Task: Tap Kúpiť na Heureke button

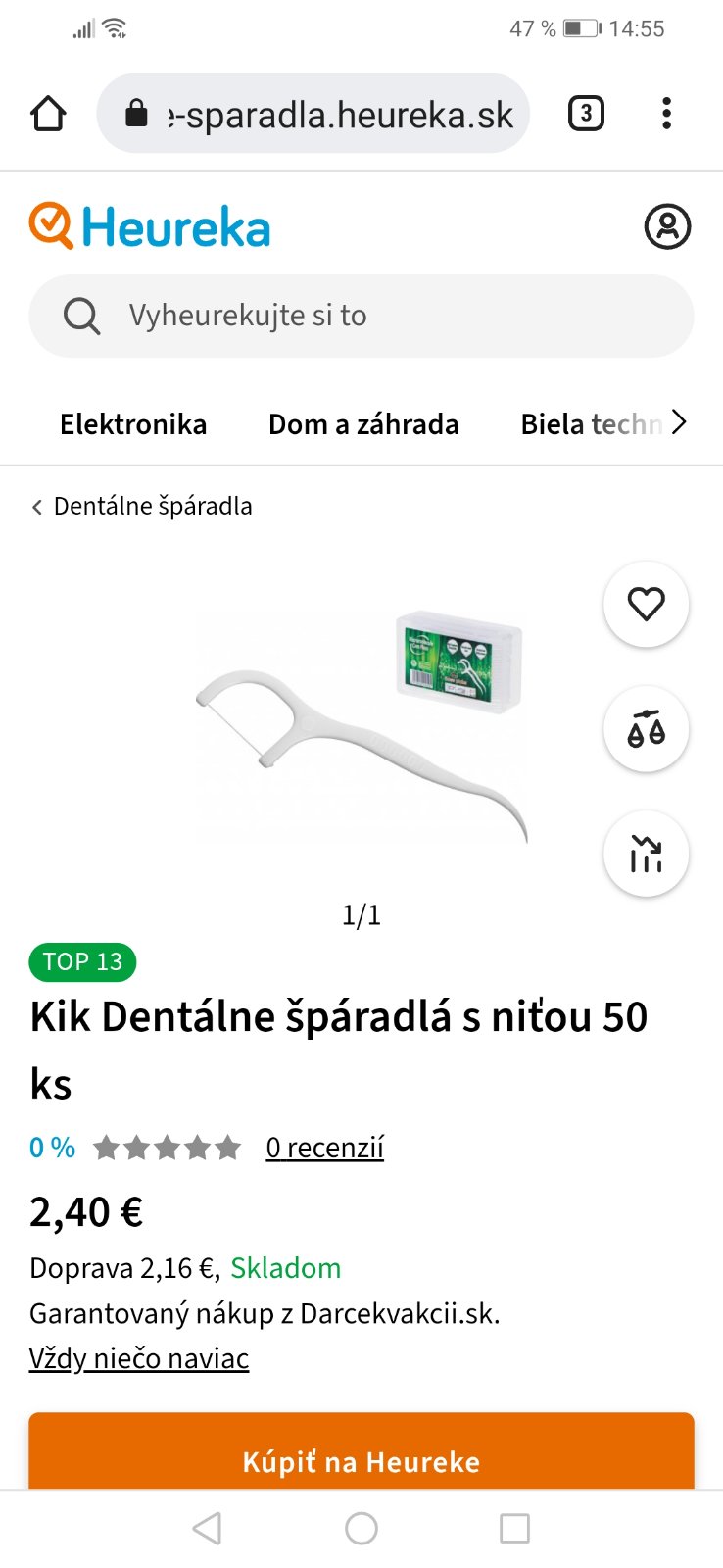Action: coord(361,1460)
